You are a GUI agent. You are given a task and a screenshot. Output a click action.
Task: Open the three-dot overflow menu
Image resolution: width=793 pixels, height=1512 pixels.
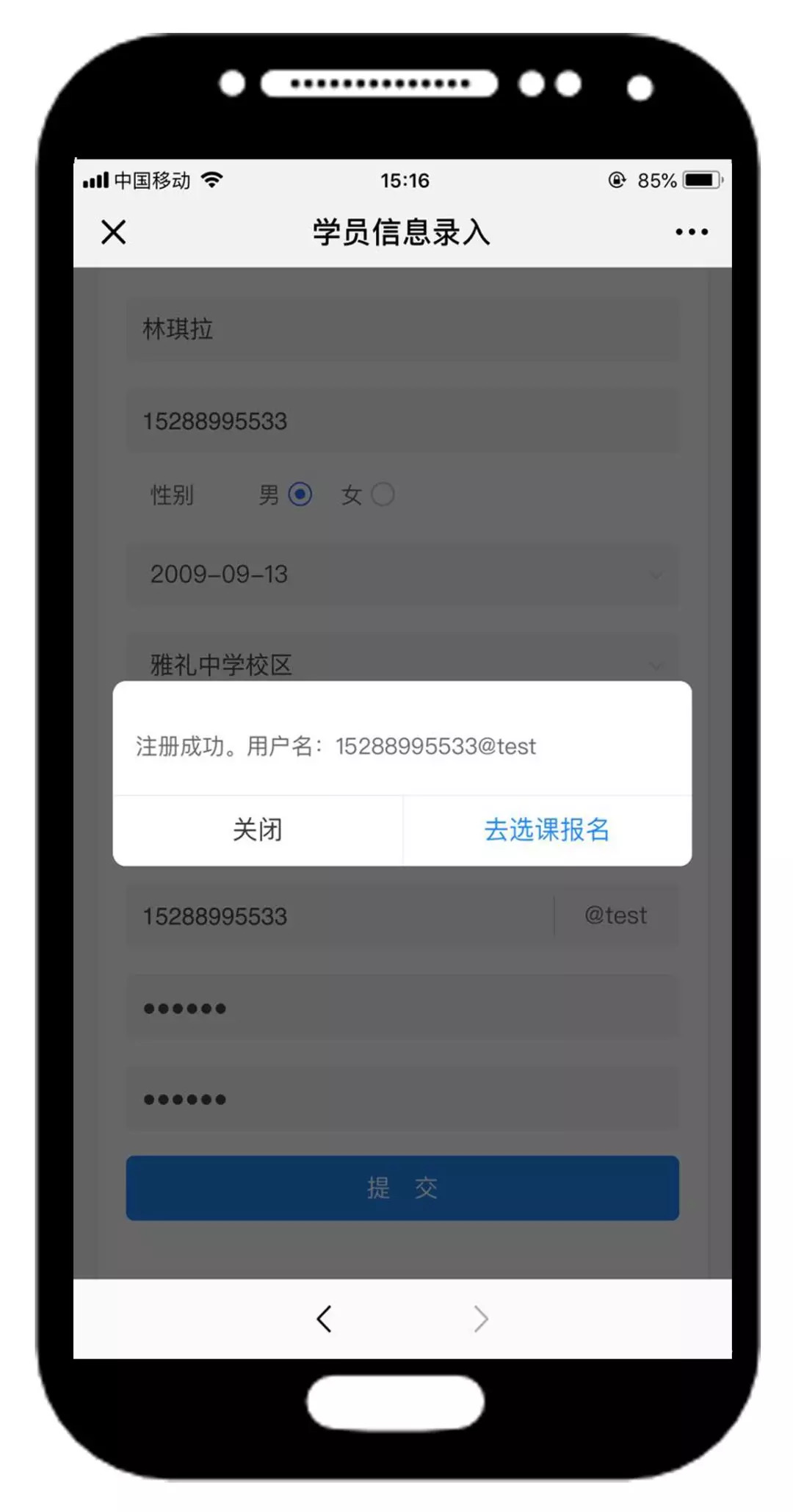click(692, 232)
